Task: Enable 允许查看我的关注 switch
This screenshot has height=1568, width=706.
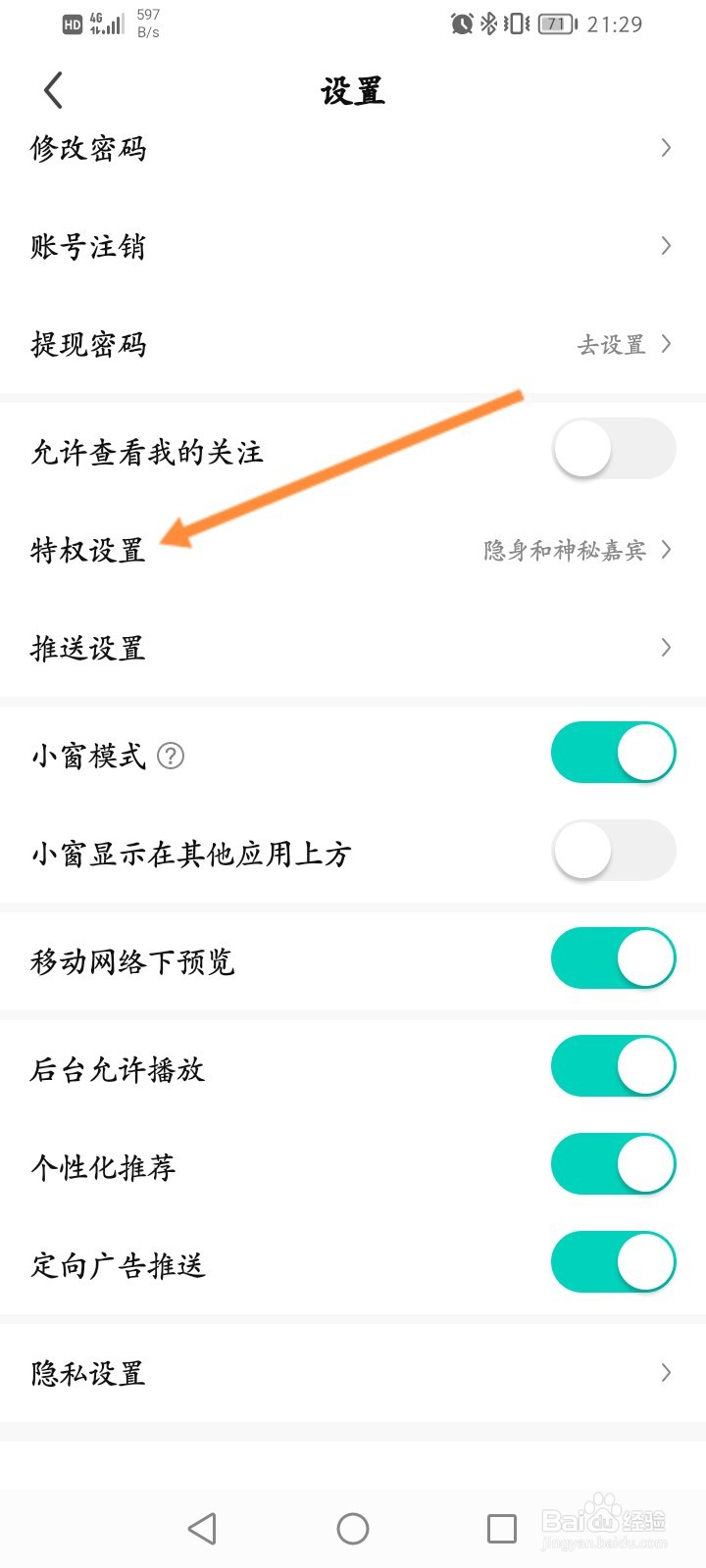Action: (614, 450)
